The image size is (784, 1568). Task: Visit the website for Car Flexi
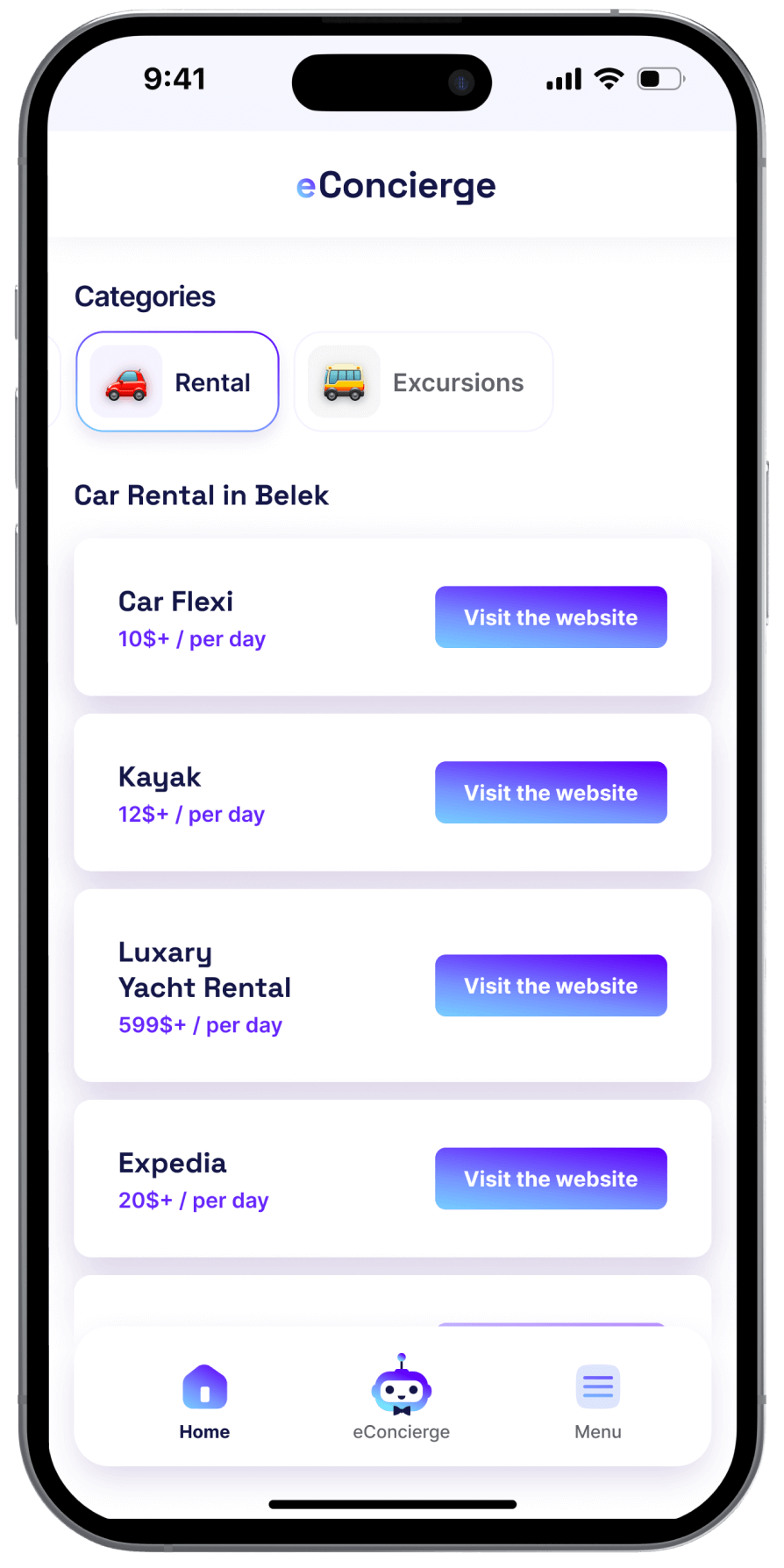point(551,617)
